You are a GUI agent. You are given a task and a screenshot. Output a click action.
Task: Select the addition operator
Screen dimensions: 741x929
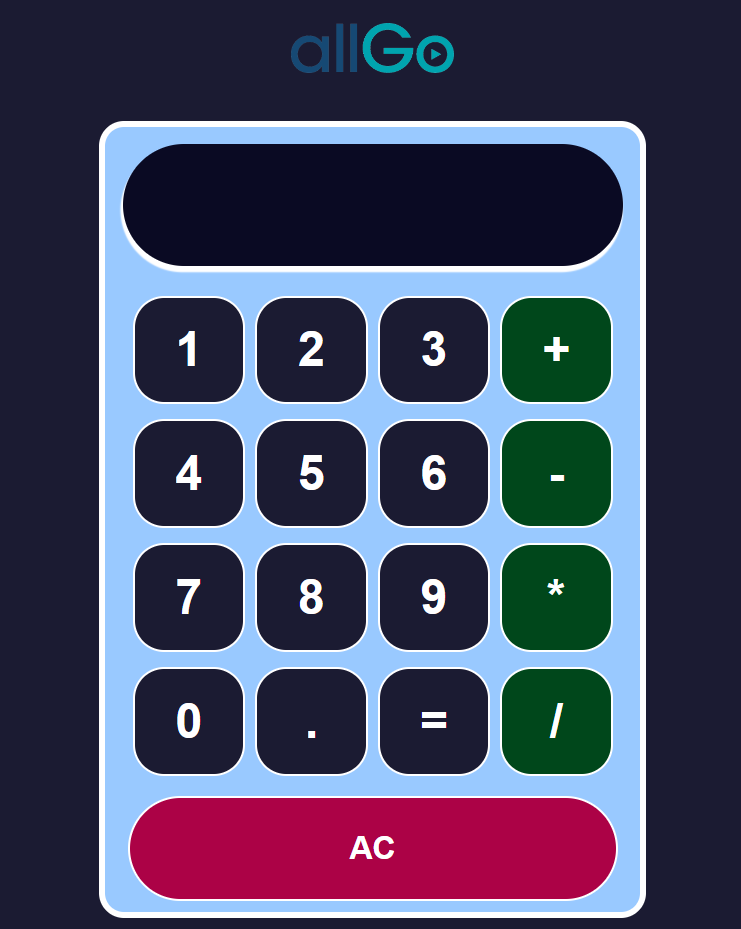(556, 350)
